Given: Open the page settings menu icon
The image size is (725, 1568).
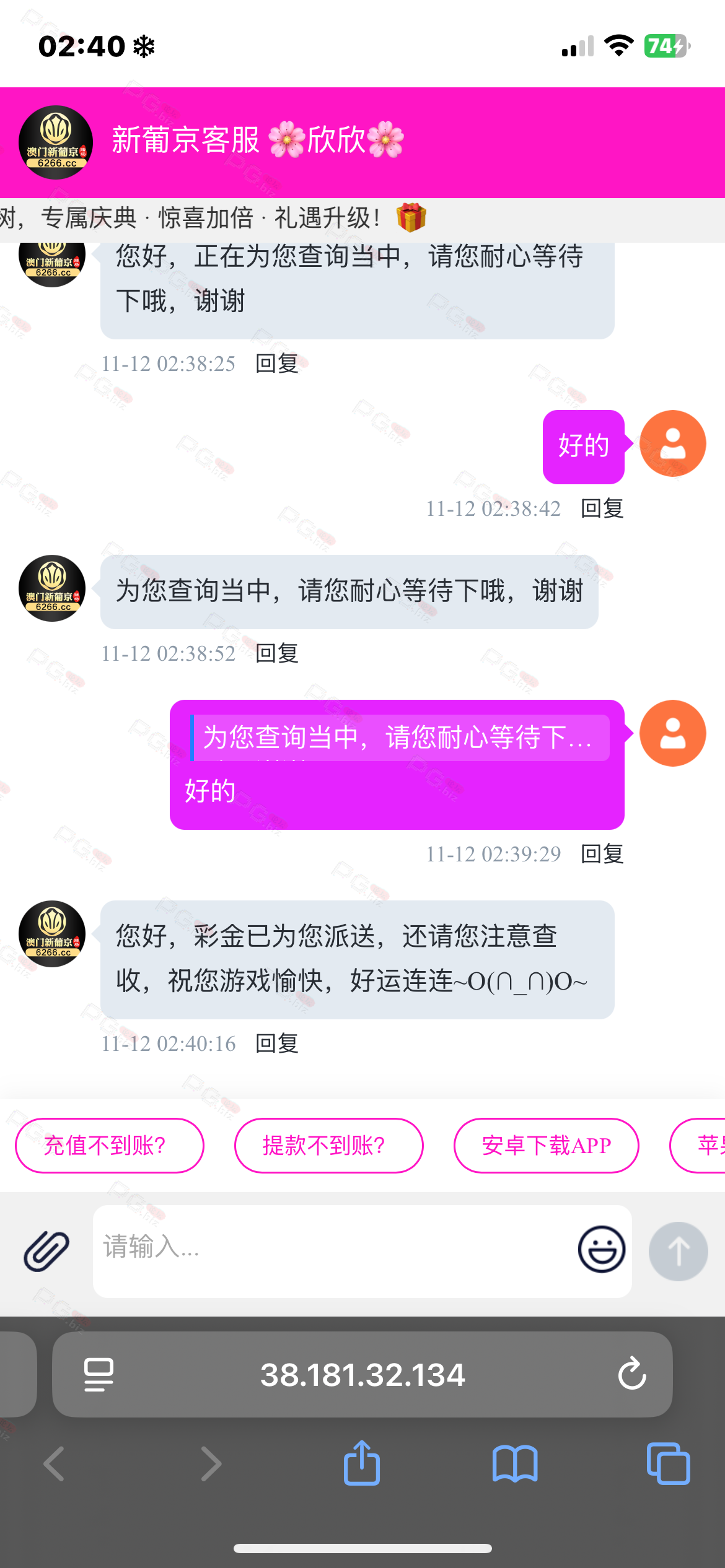Looking at the screenshot, I should [x=99, y=1374].
